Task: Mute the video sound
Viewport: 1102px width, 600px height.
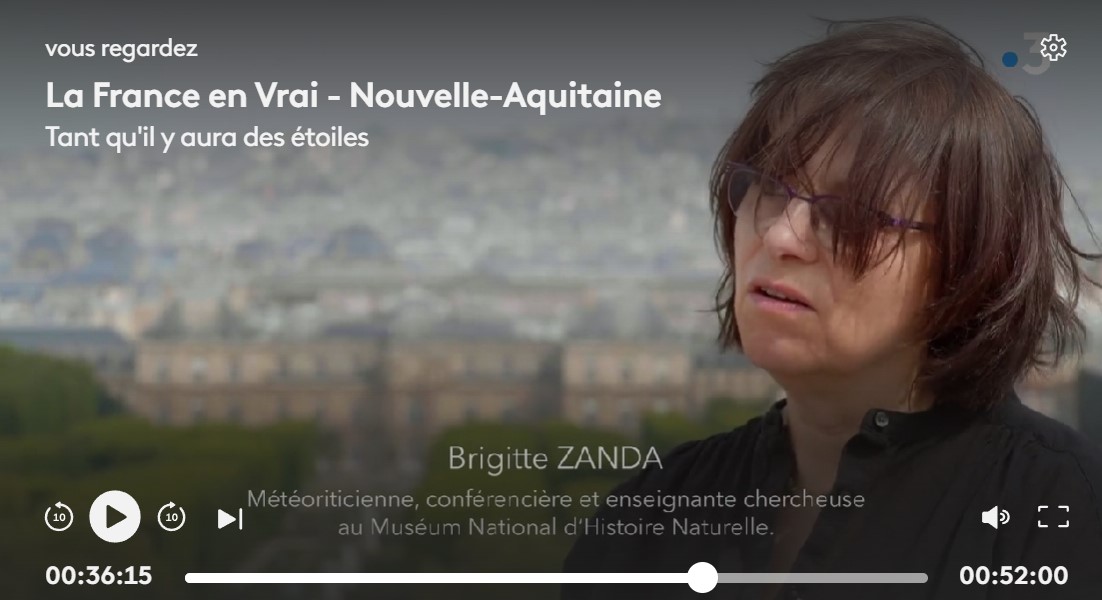Action: pos(995,517)
